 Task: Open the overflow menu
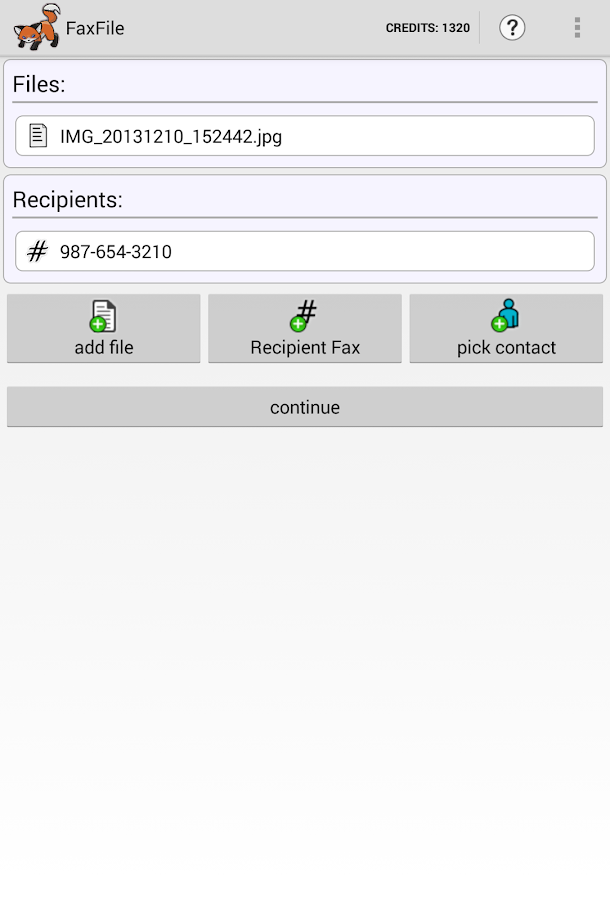pyautogui.click(x=577, y=28)
